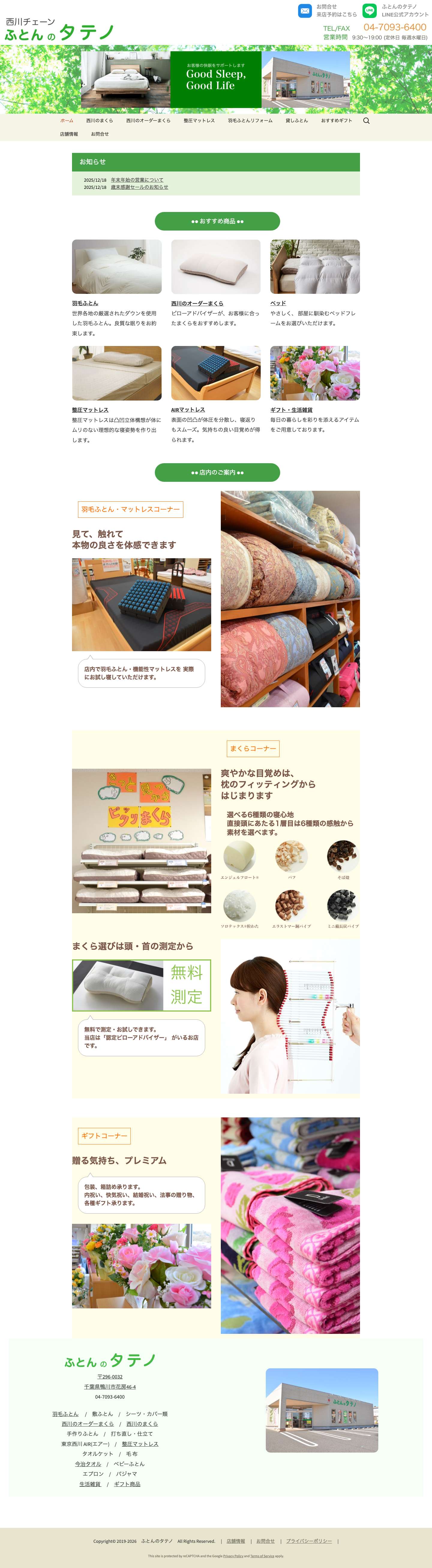Open プライバシーポリシー footer link

pos(309,1541)
